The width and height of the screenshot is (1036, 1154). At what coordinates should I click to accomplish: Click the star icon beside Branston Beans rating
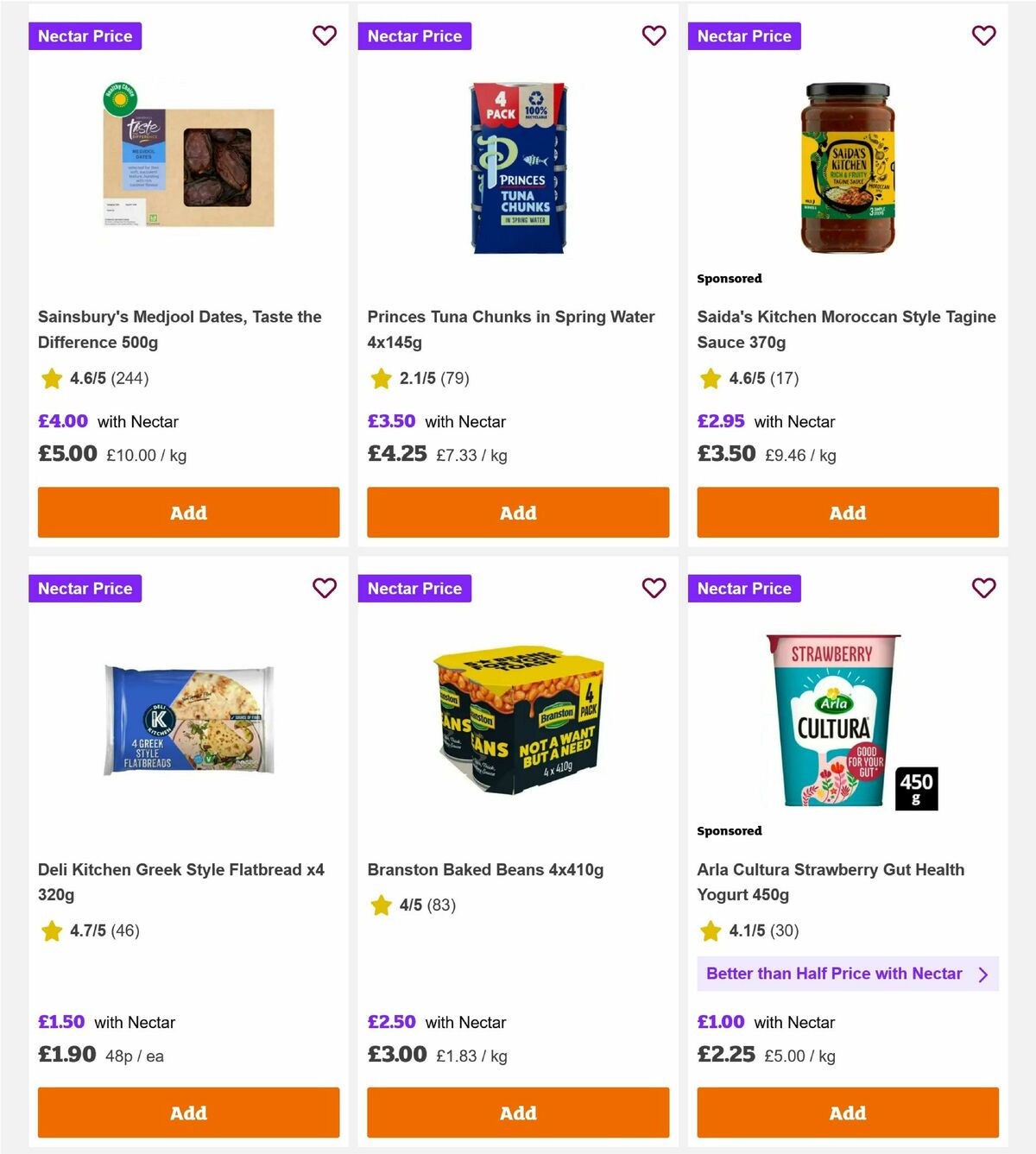[x=381, y=905]
